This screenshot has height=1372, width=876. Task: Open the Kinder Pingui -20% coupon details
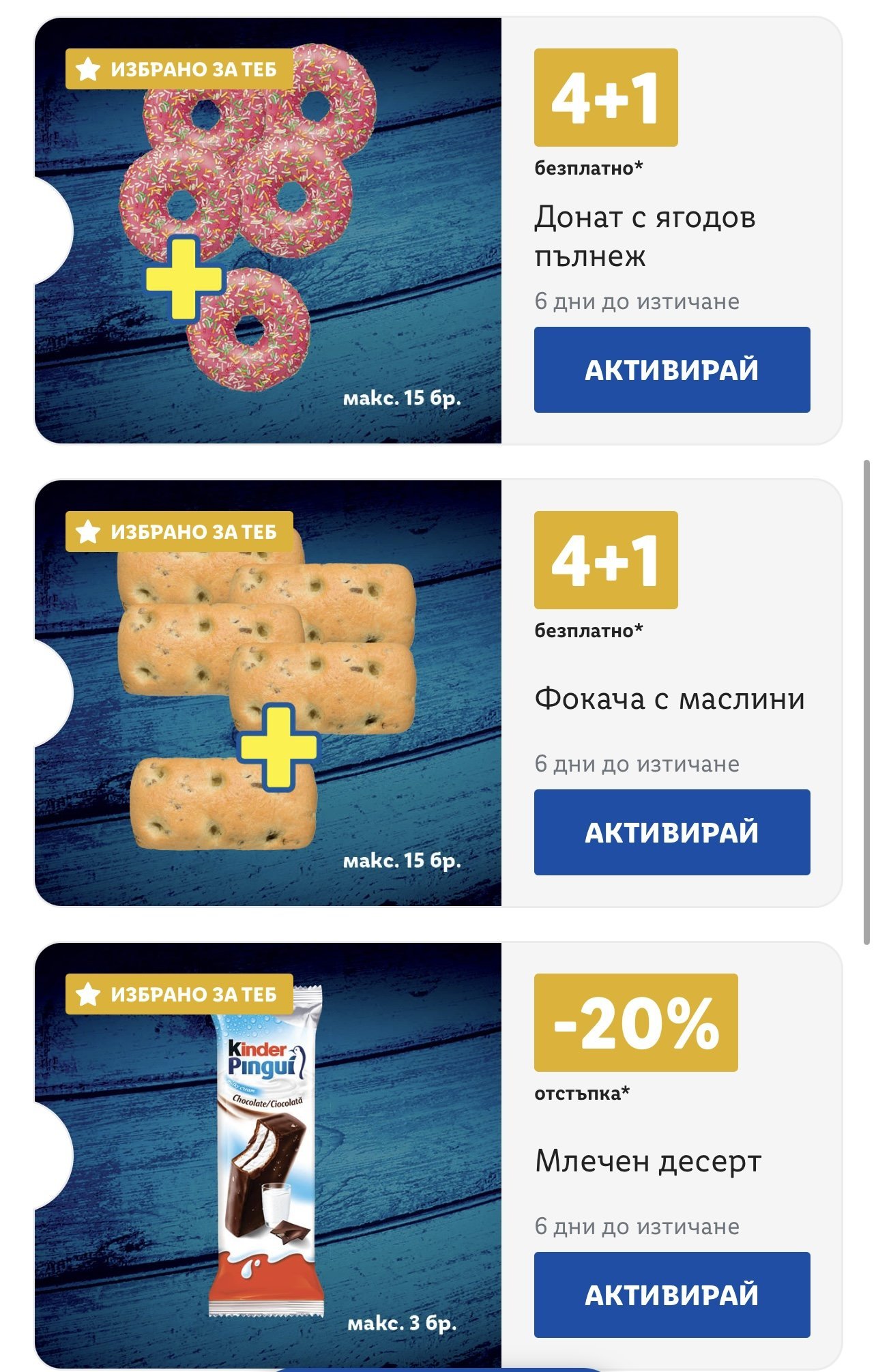(x=268, y=1156)
